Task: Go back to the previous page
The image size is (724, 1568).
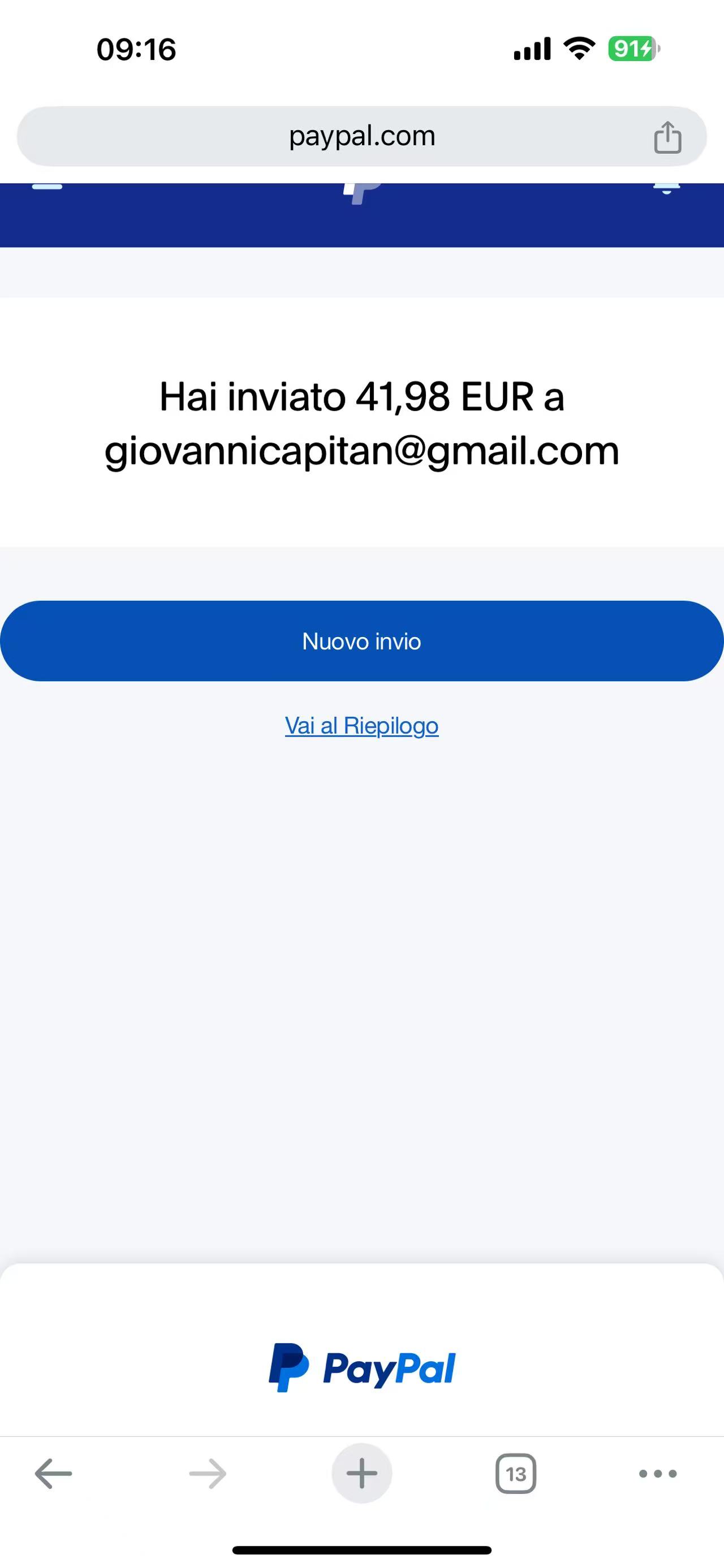Action: [x=54, y=1474]
